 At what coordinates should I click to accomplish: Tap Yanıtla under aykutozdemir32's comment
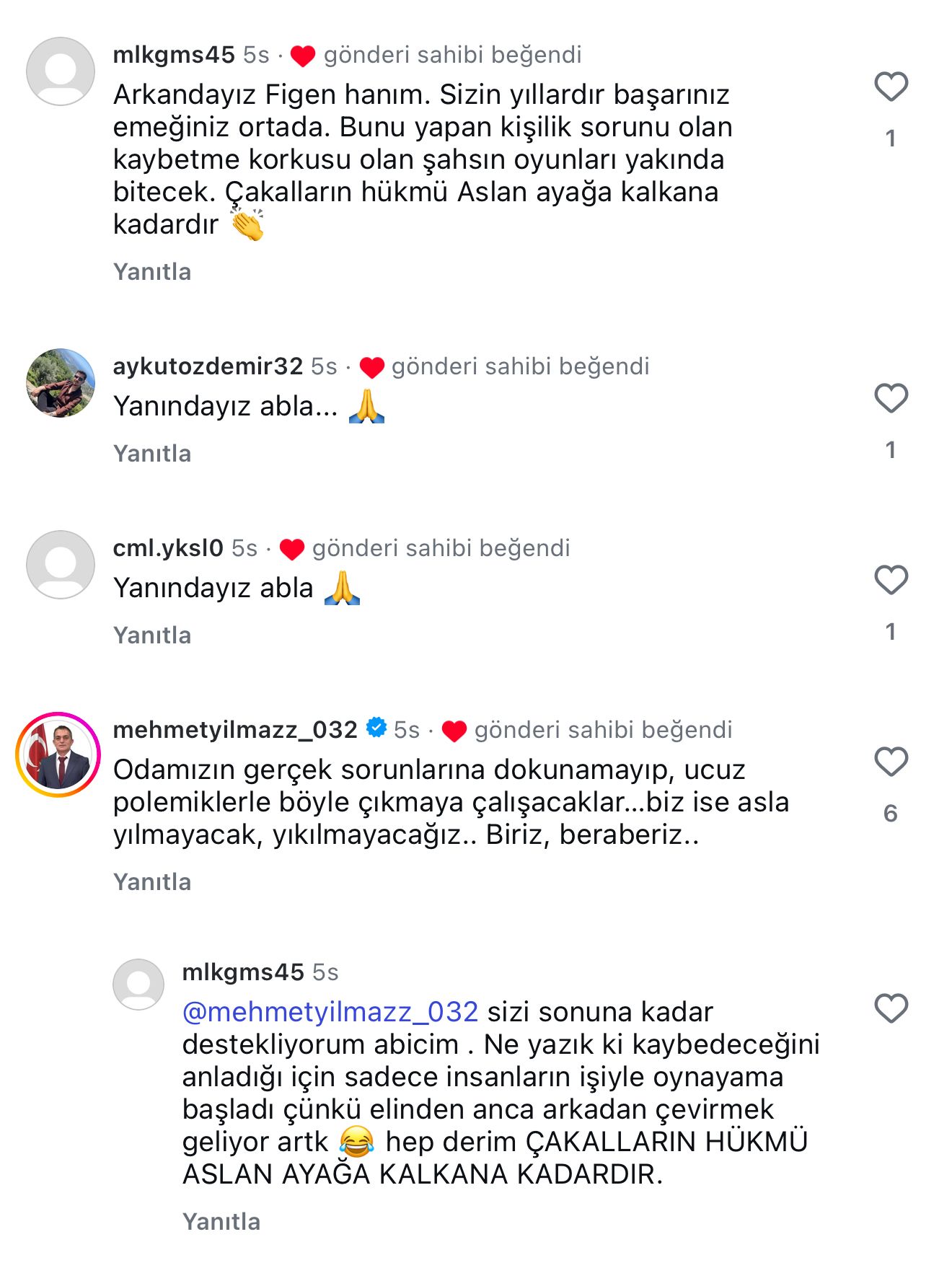pos(152,454)
